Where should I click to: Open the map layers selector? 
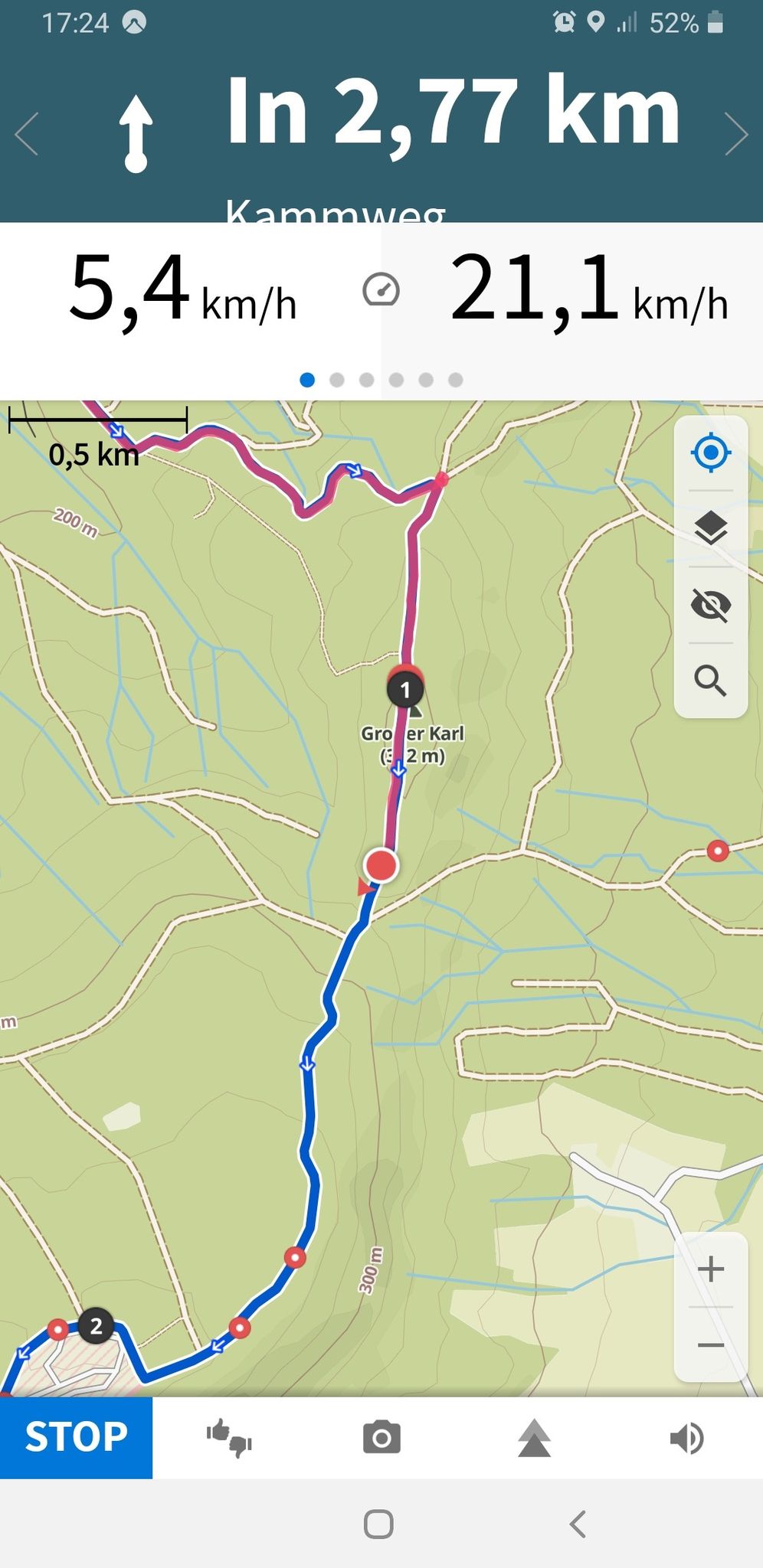pos(710,528)
